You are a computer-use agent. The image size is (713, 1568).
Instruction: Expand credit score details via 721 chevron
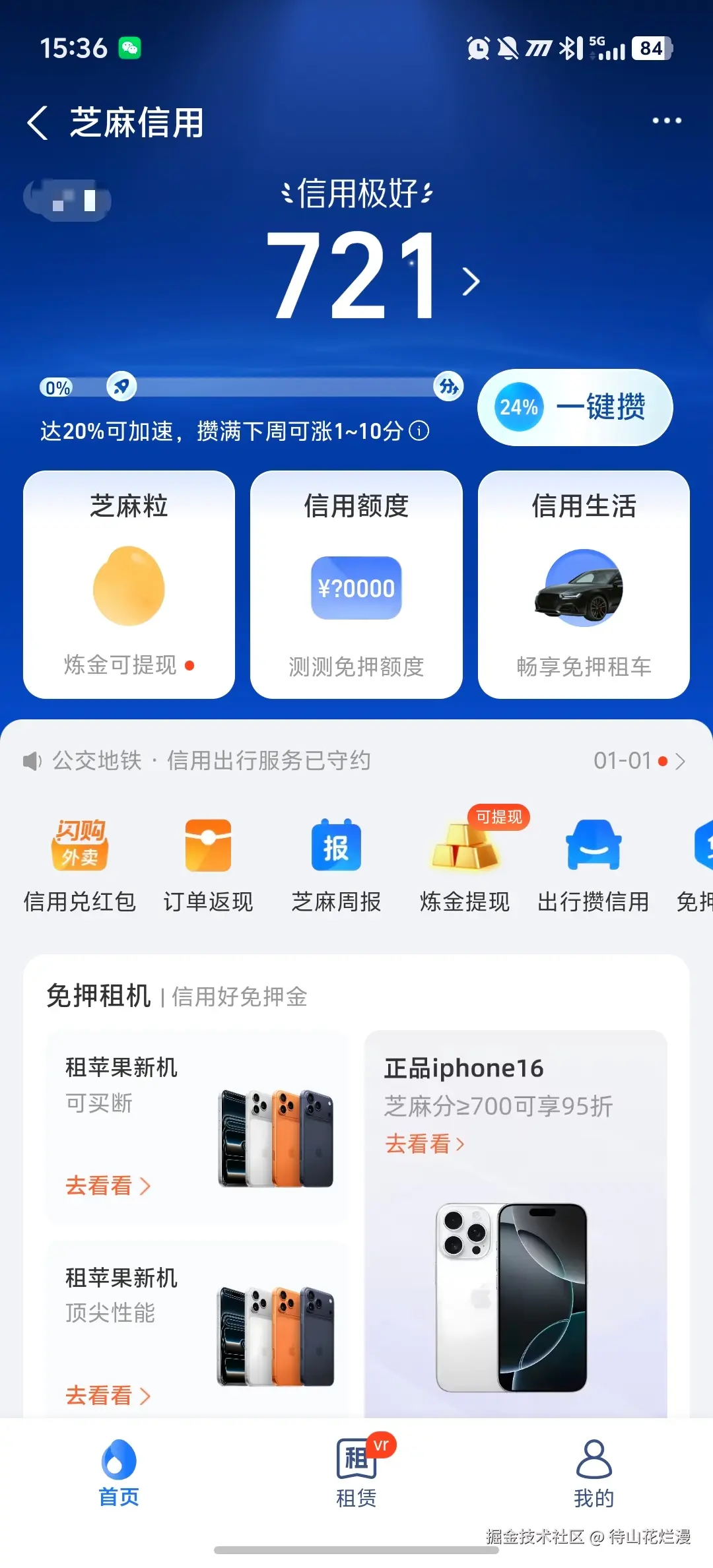471,280
